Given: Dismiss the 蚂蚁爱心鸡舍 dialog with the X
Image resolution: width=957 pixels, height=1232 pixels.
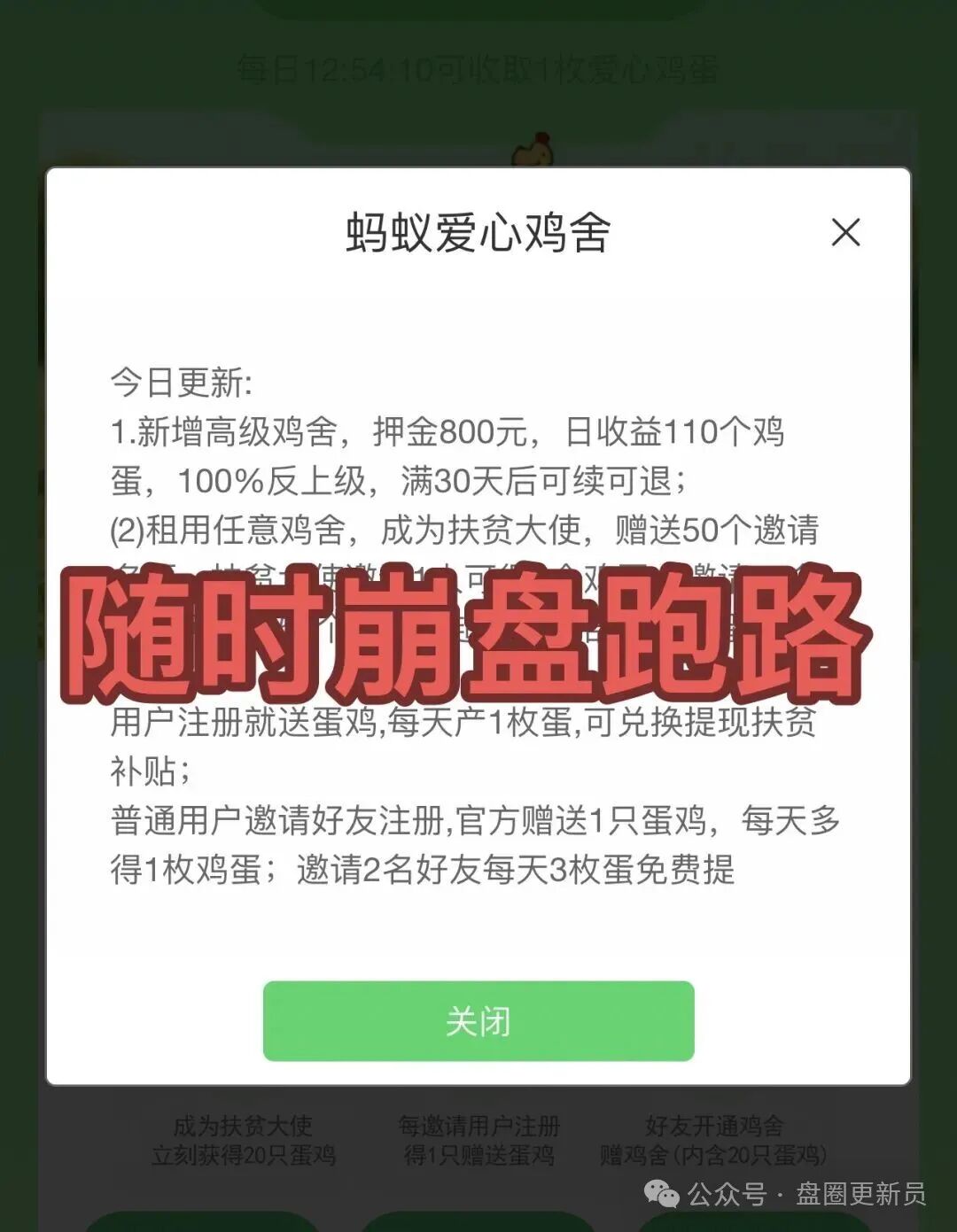Looking at the screenshot, I should point(845,233).
